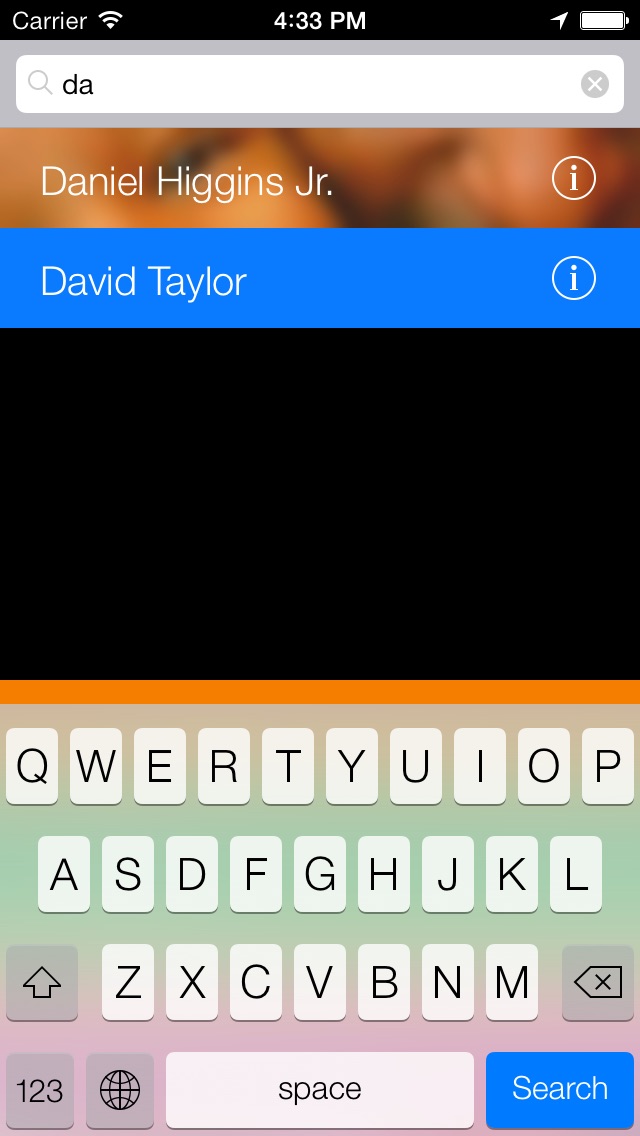Tap the backspace key
The height and width of the screenshot is (1136, 640).
(597, 983)
